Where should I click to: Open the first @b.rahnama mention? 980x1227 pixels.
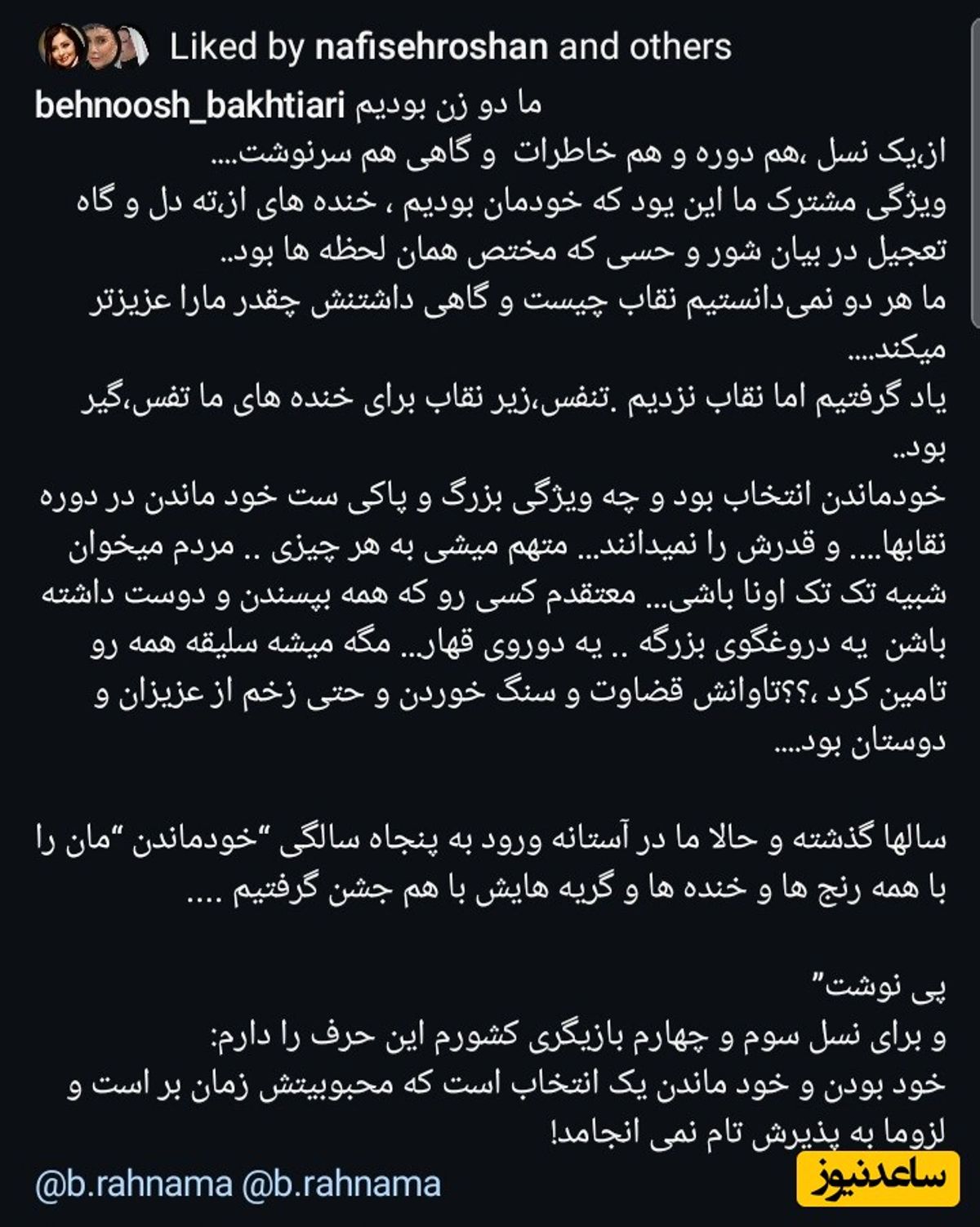click(133, 1184)
